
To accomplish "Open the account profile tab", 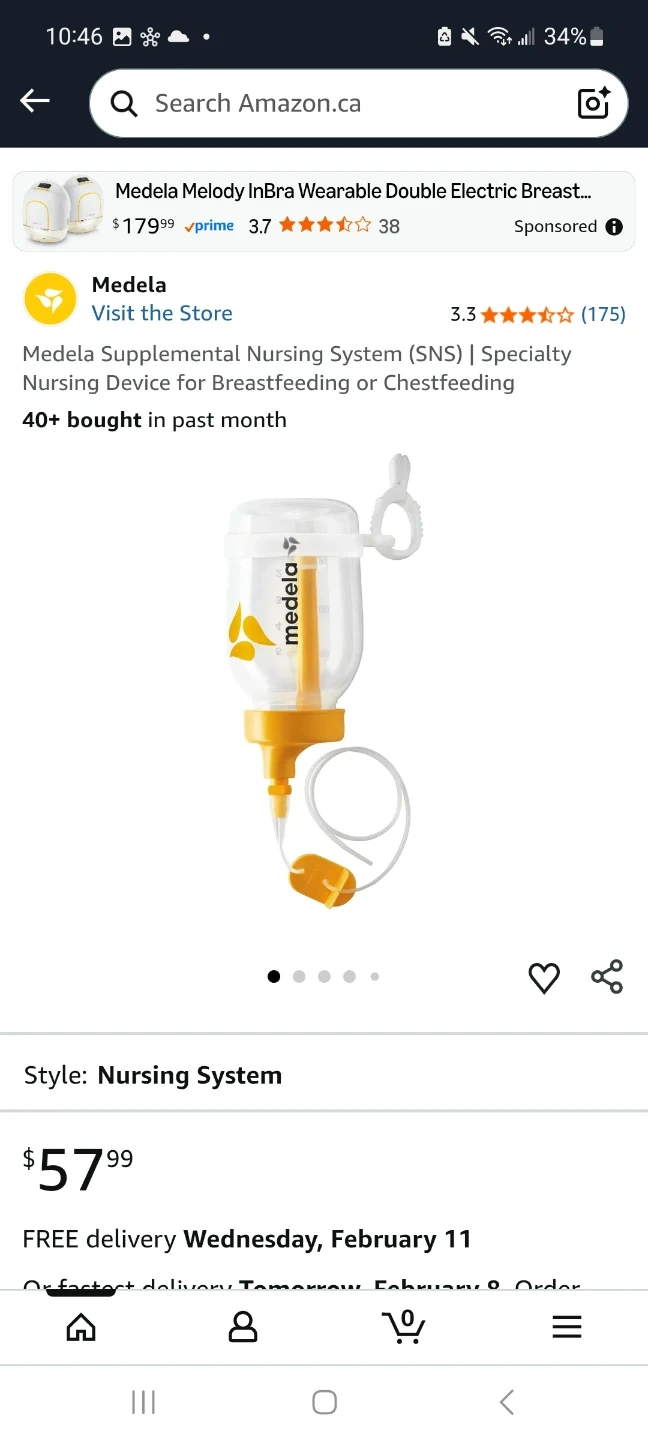I will click(243, 1327).
